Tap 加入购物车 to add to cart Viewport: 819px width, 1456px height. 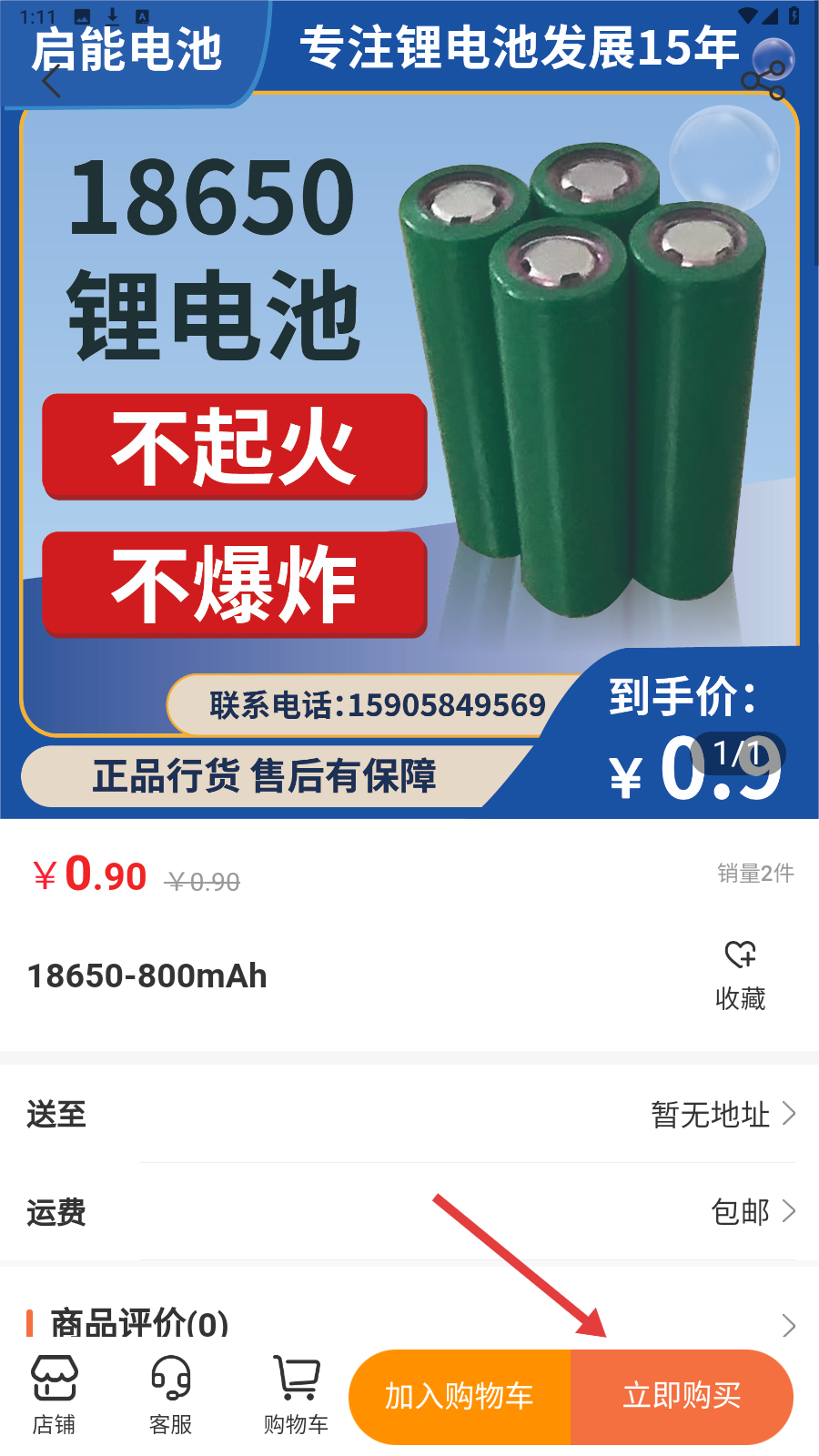460,1396
